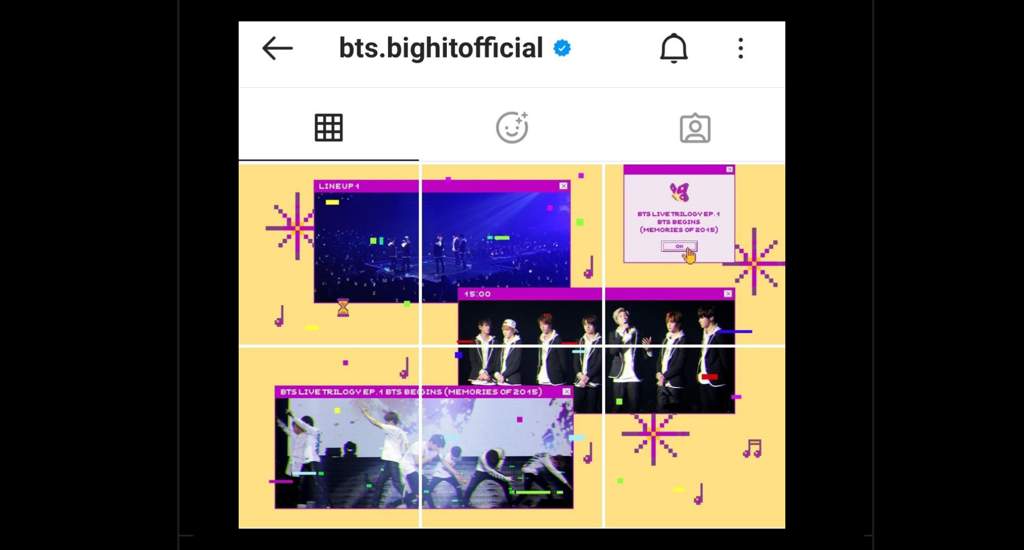Open the post tile with the LINEUP 1 title bar
Screen dimensions: 1024x550
[328, 254]
